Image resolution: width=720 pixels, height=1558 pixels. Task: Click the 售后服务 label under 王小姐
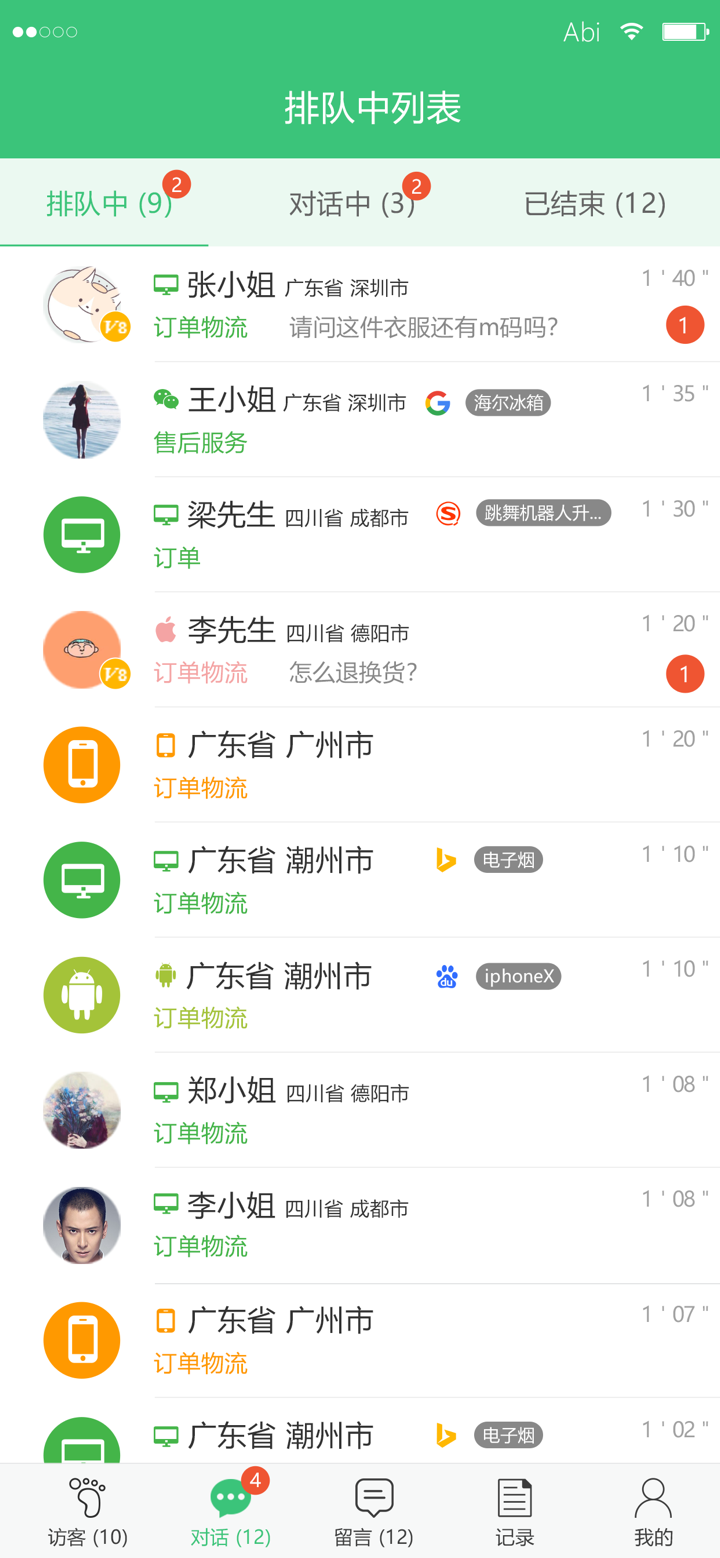point(199,443)
